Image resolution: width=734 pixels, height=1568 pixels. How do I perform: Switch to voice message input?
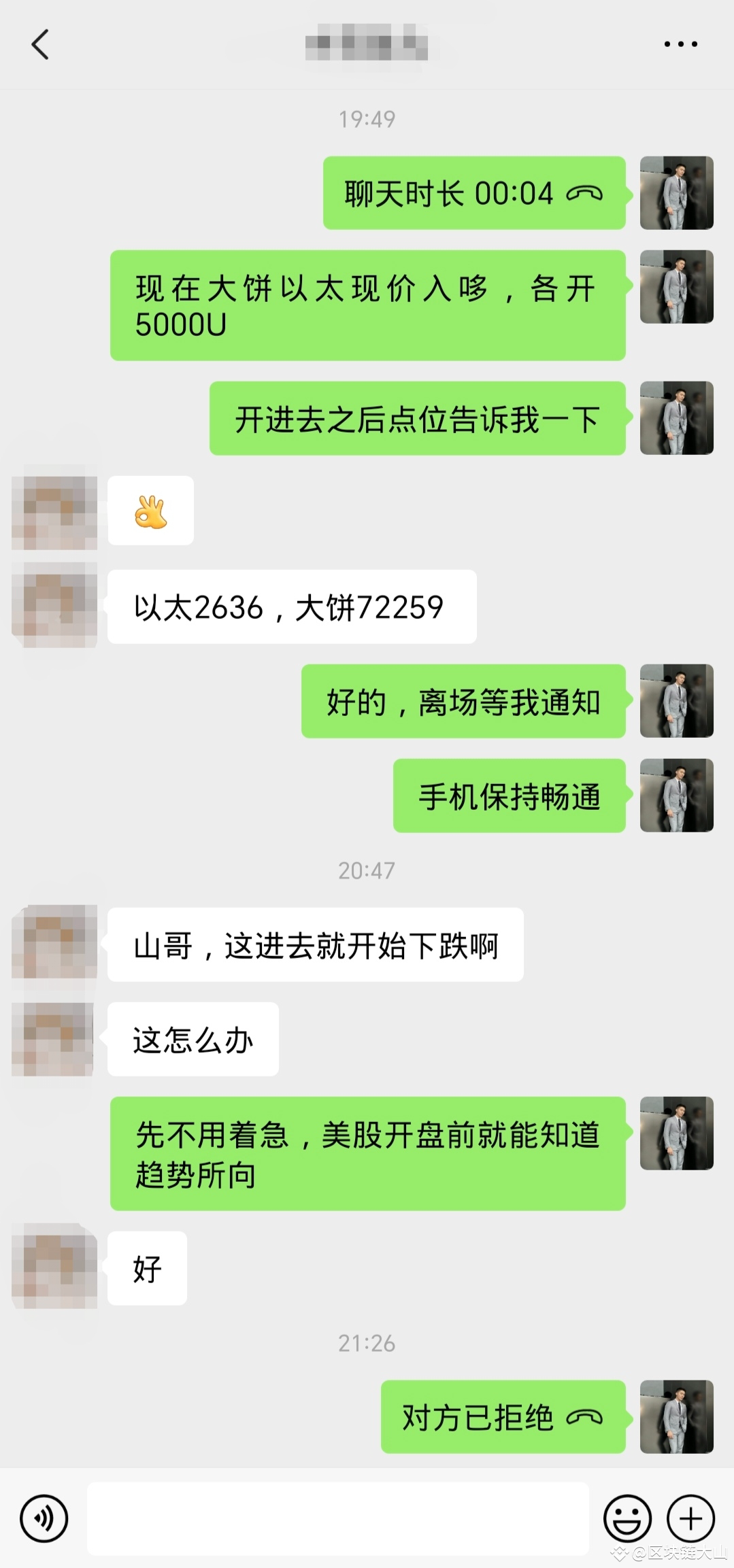click(x=44, y=1518)
